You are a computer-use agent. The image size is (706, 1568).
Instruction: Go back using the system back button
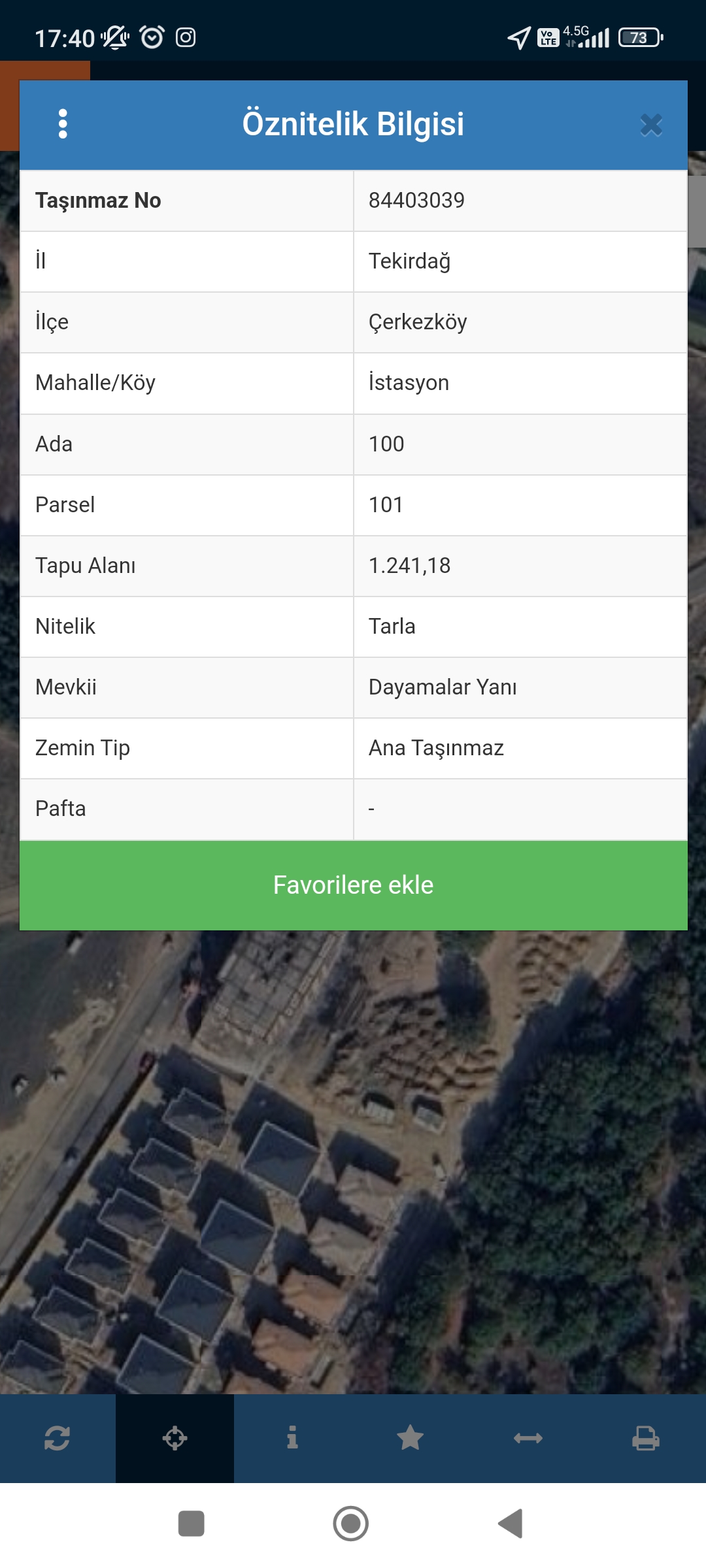pyautogui.click(x=511, y=1524)
